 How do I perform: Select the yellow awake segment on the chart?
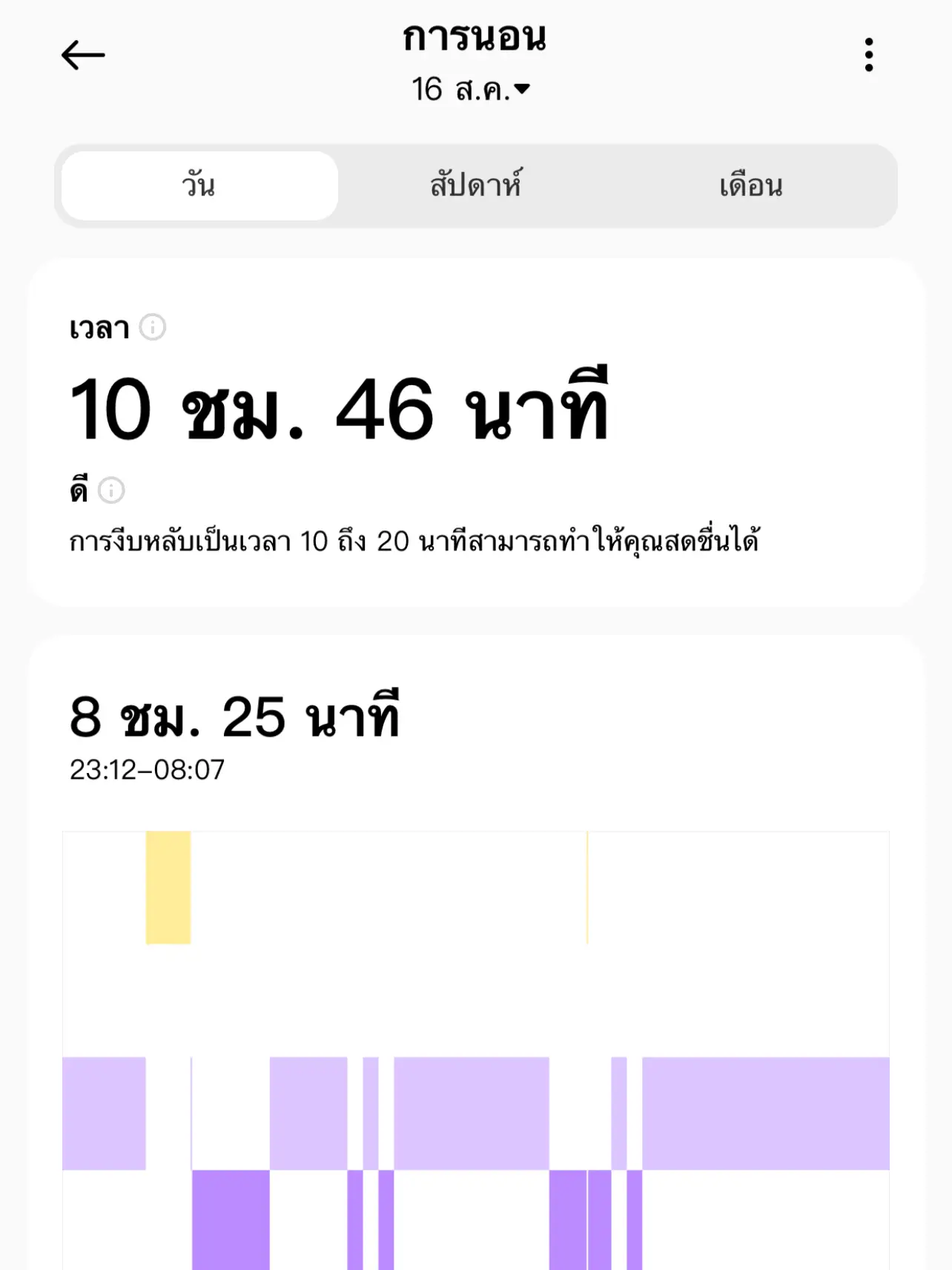tap(169, 886)
